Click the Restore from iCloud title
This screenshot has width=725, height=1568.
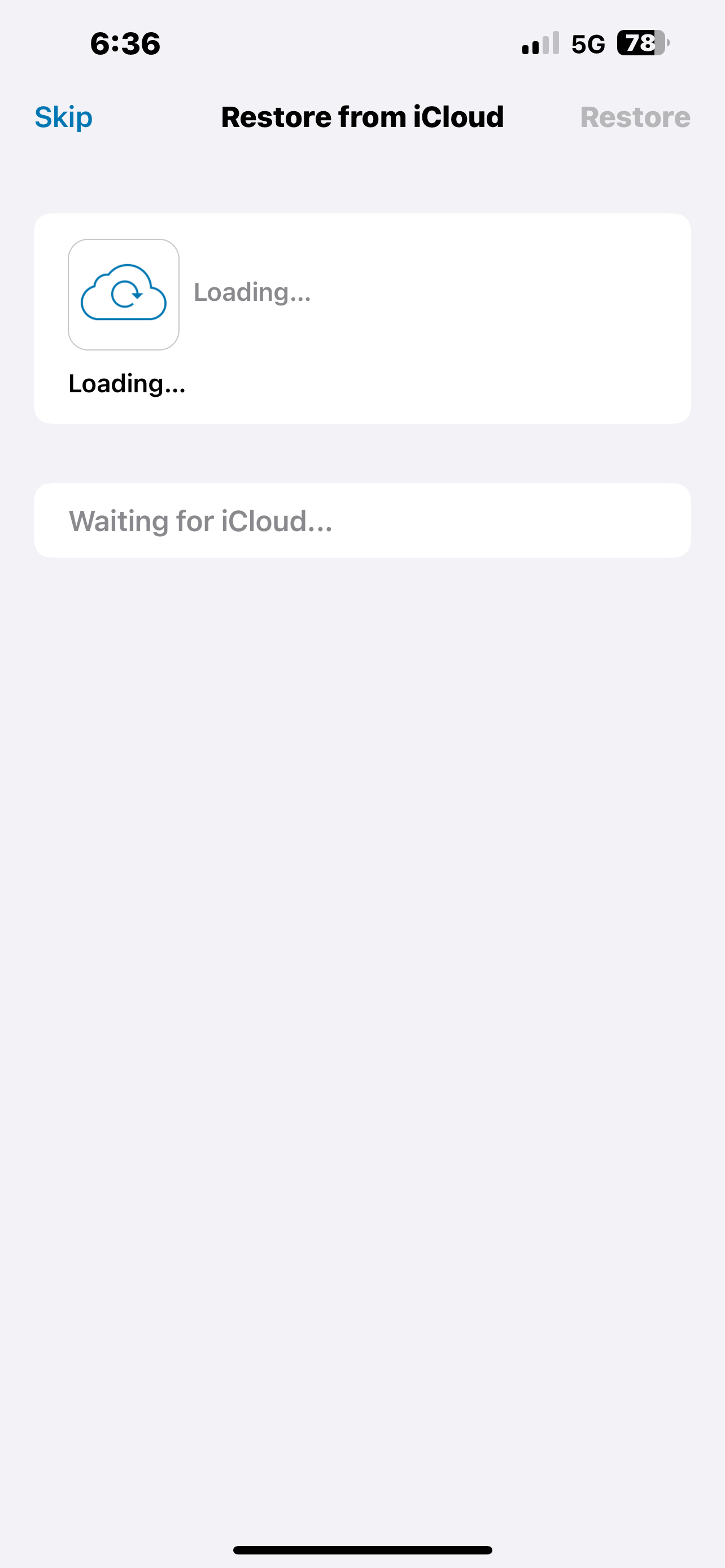pyautogui.click(x=362, y=116)
